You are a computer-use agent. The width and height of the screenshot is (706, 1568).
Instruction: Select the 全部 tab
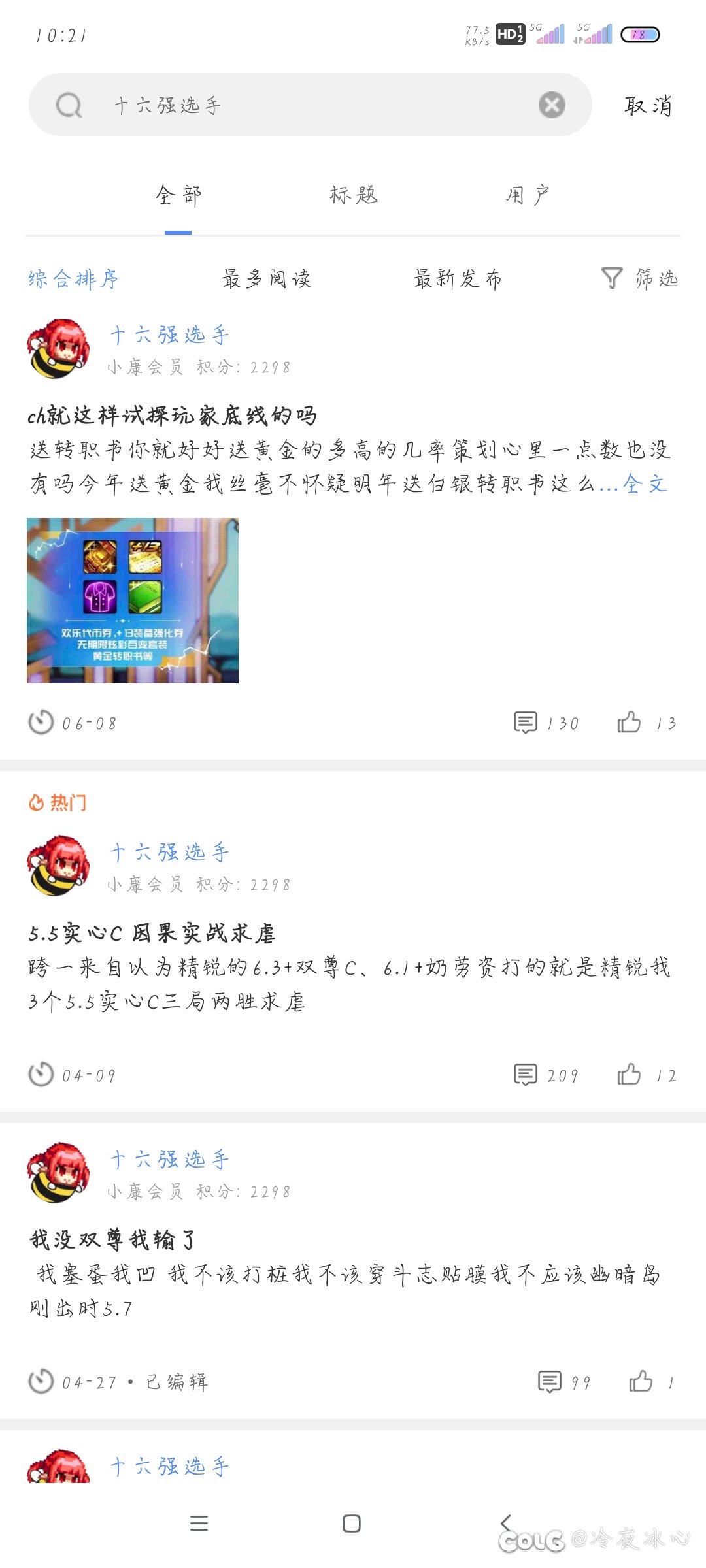pyautogui.click(x=178, y=195)
